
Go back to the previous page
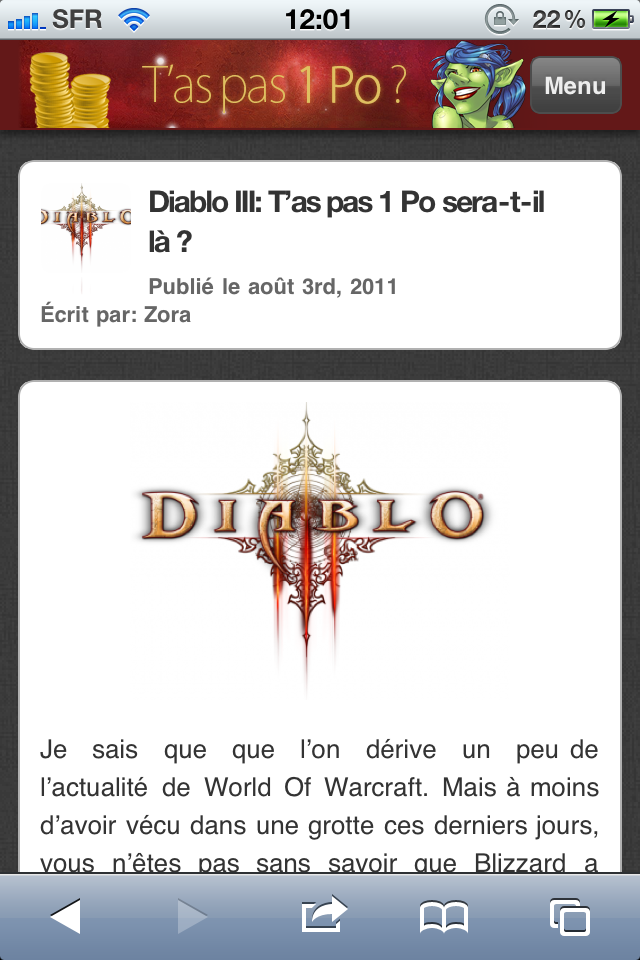pos(65,916)
